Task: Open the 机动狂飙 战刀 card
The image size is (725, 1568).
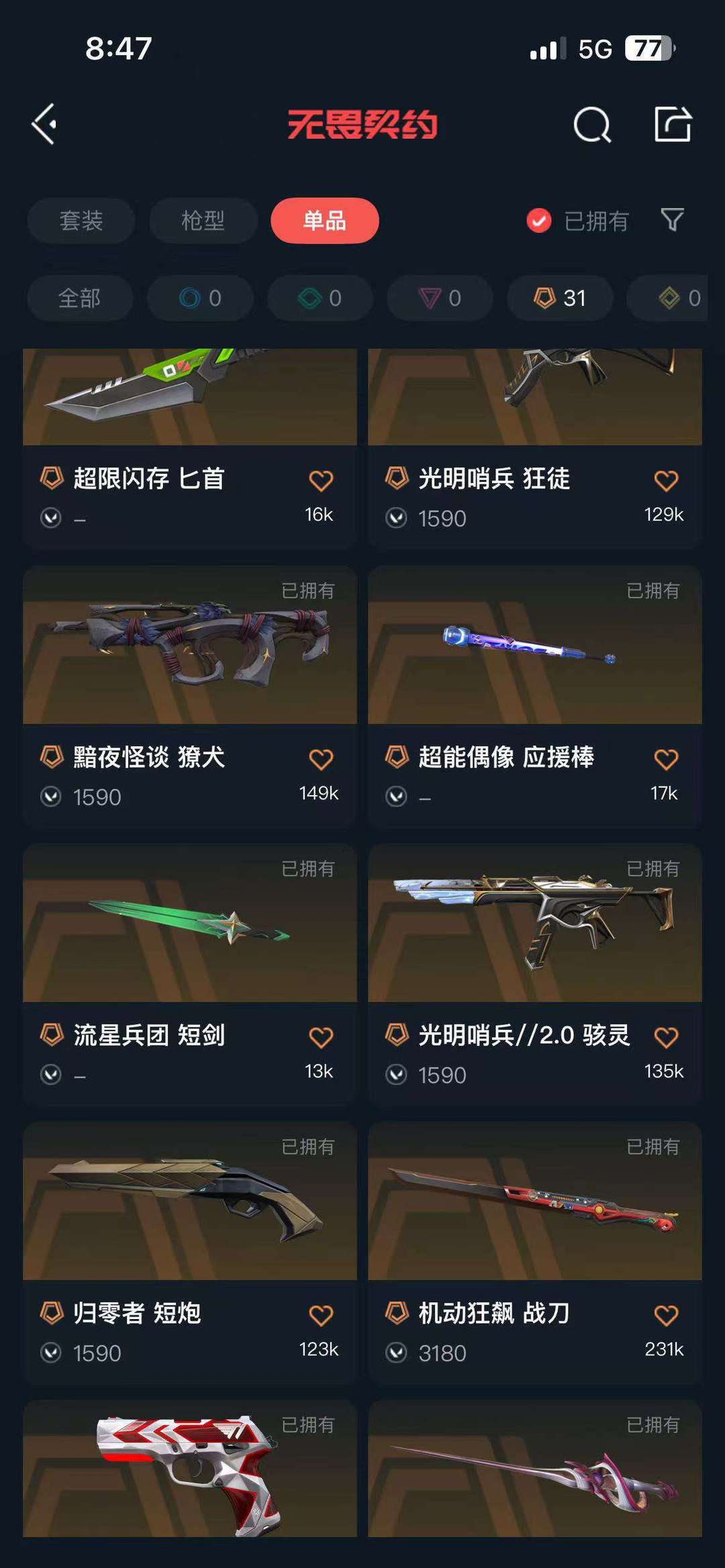Action: 535,1253
